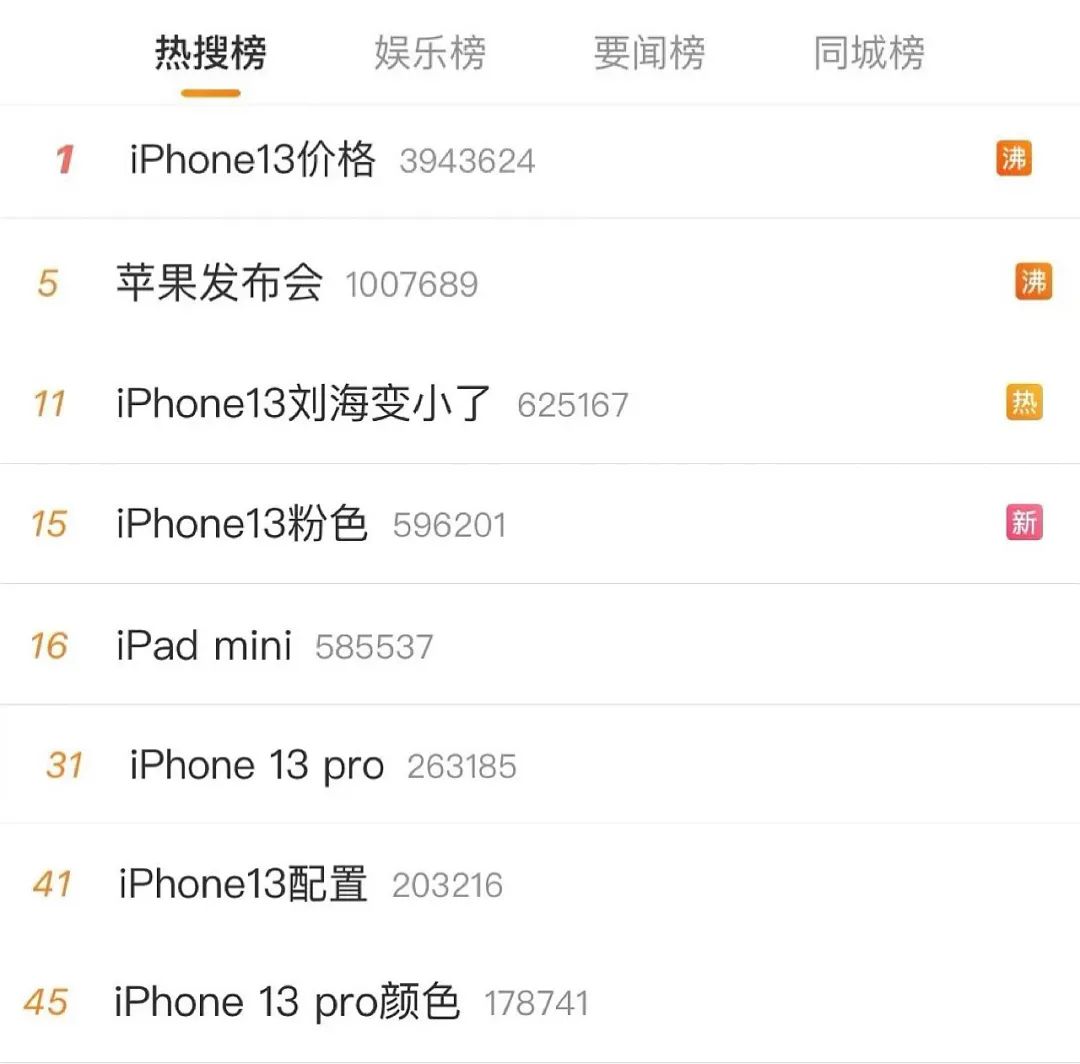Open the 苹果发布会 topic
This screenshot has height=1064, width=1080.
point(220,284)
